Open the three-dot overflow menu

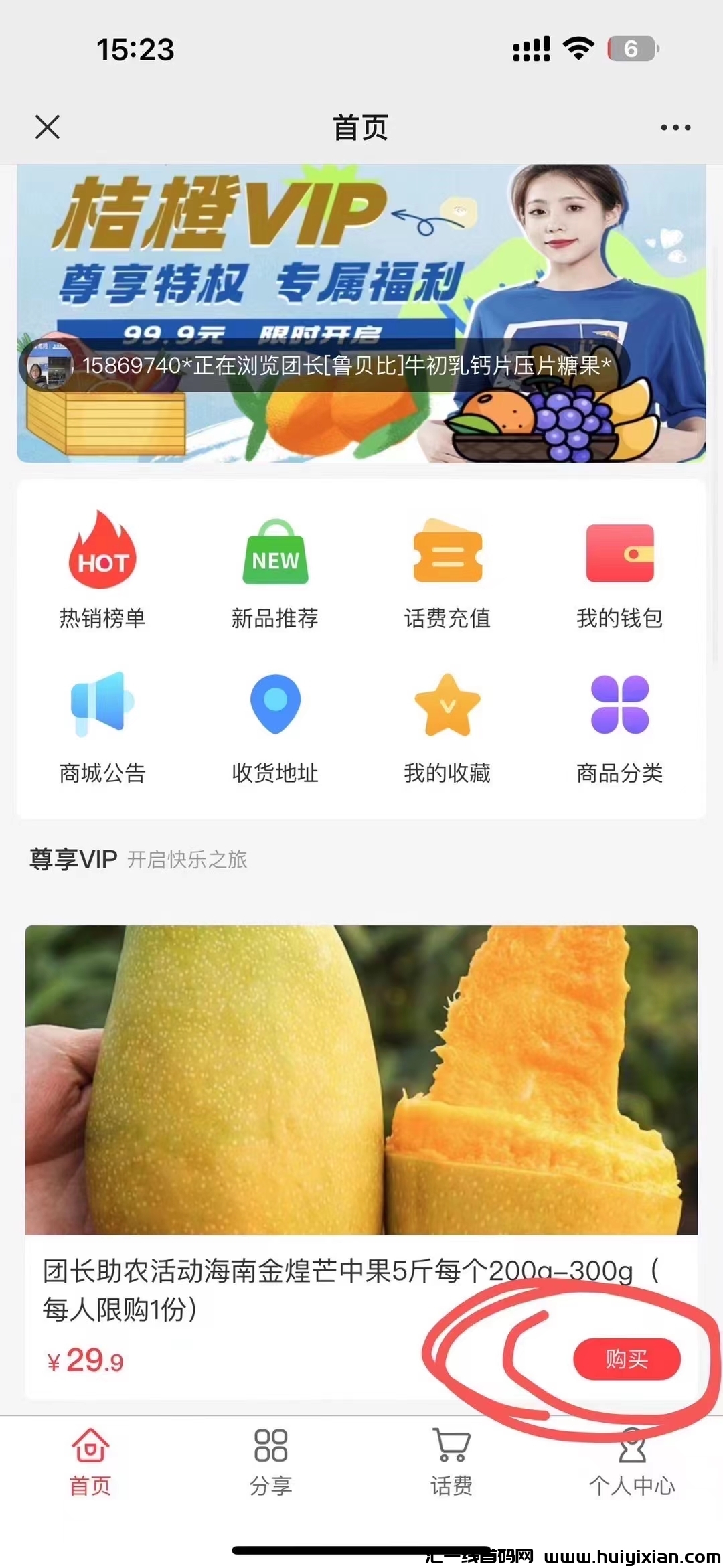(x=675, y=127)
